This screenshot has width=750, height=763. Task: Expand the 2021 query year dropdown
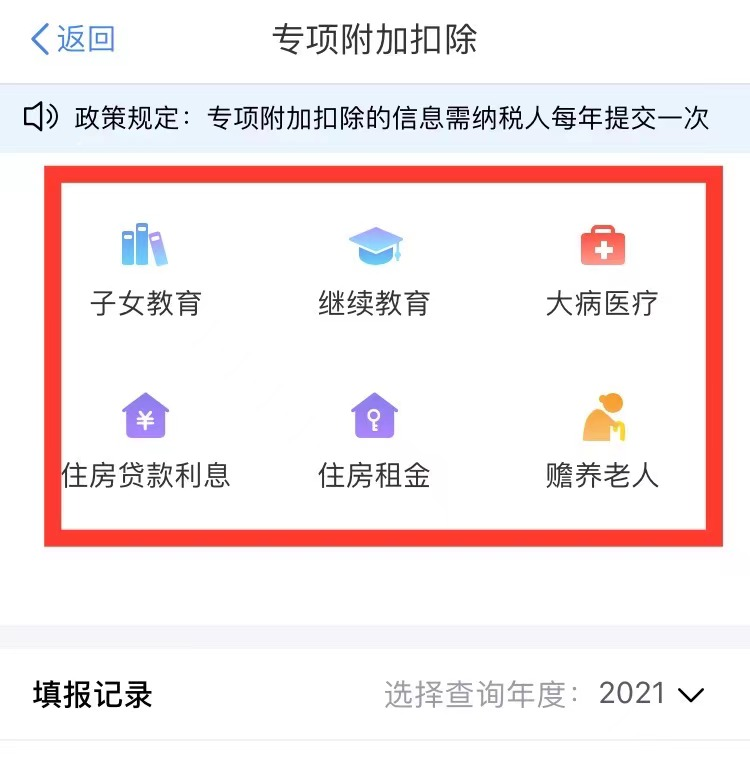click(652, 694)
